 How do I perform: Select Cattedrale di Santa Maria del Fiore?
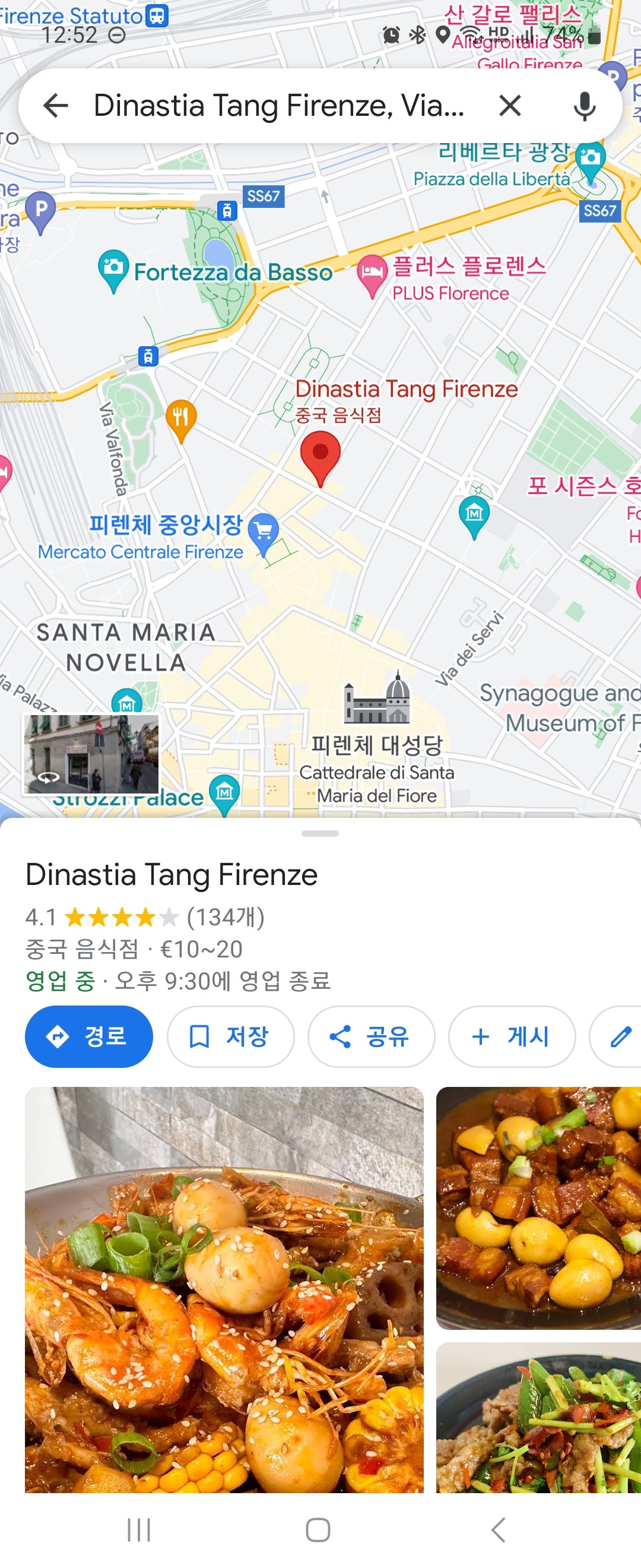click(377, 700)
